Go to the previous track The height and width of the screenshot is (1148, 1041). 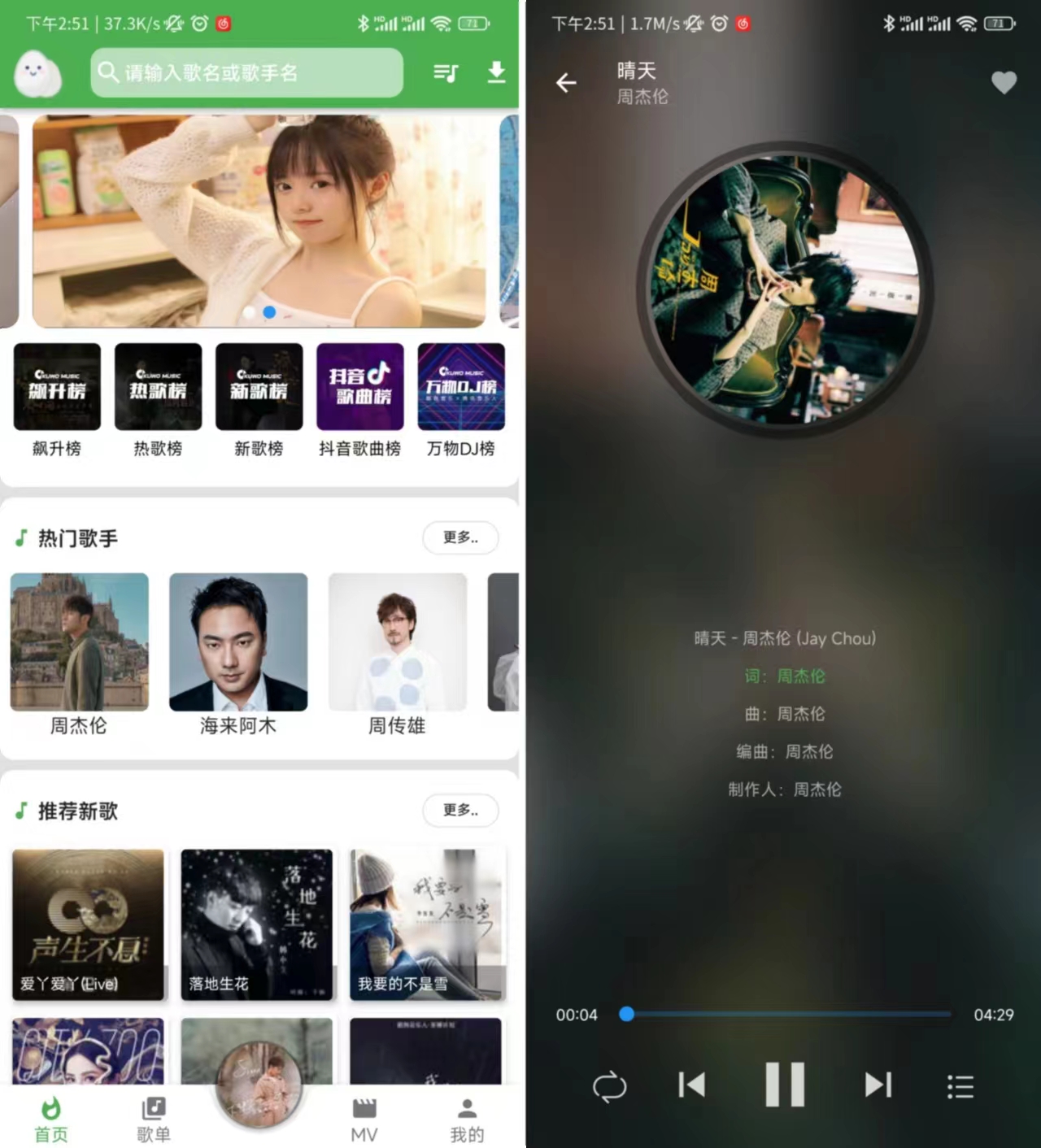coord(690,1085)
